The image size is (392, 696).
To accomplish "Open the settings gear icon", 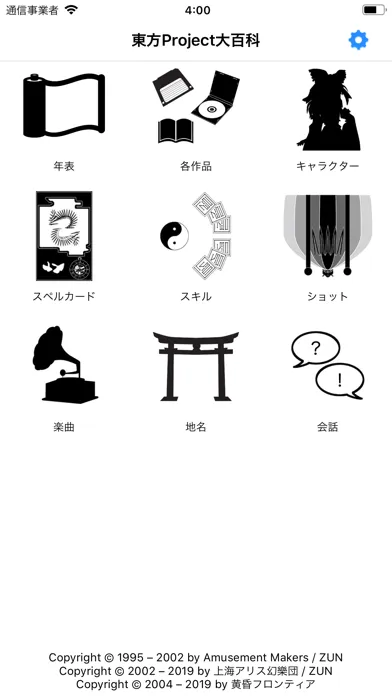I will tap(358, 40).
